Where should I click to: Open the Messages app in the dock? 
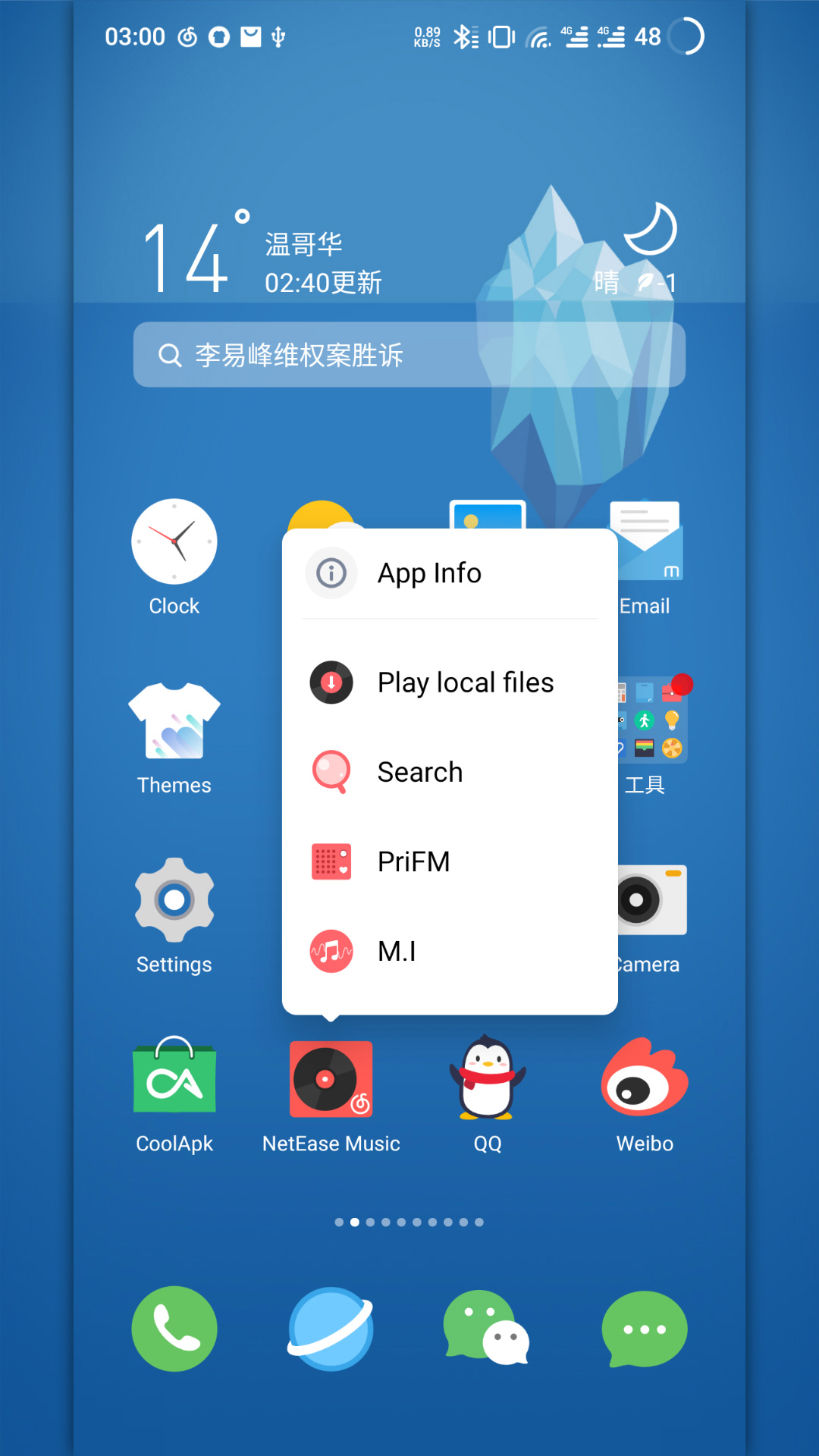tap(645, 1329)
